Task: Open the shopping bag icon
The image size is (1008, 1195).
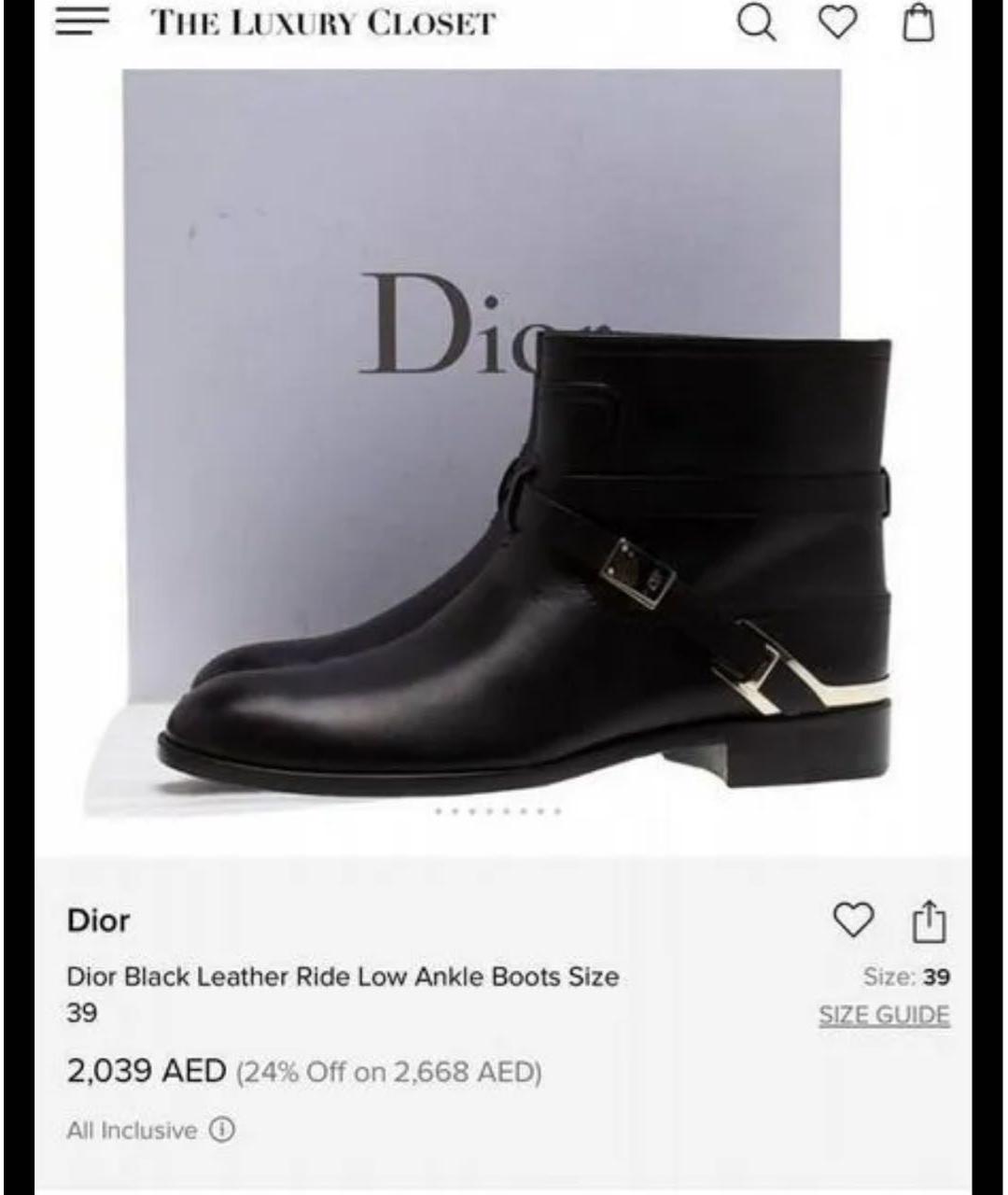Action: click(918, 25)
